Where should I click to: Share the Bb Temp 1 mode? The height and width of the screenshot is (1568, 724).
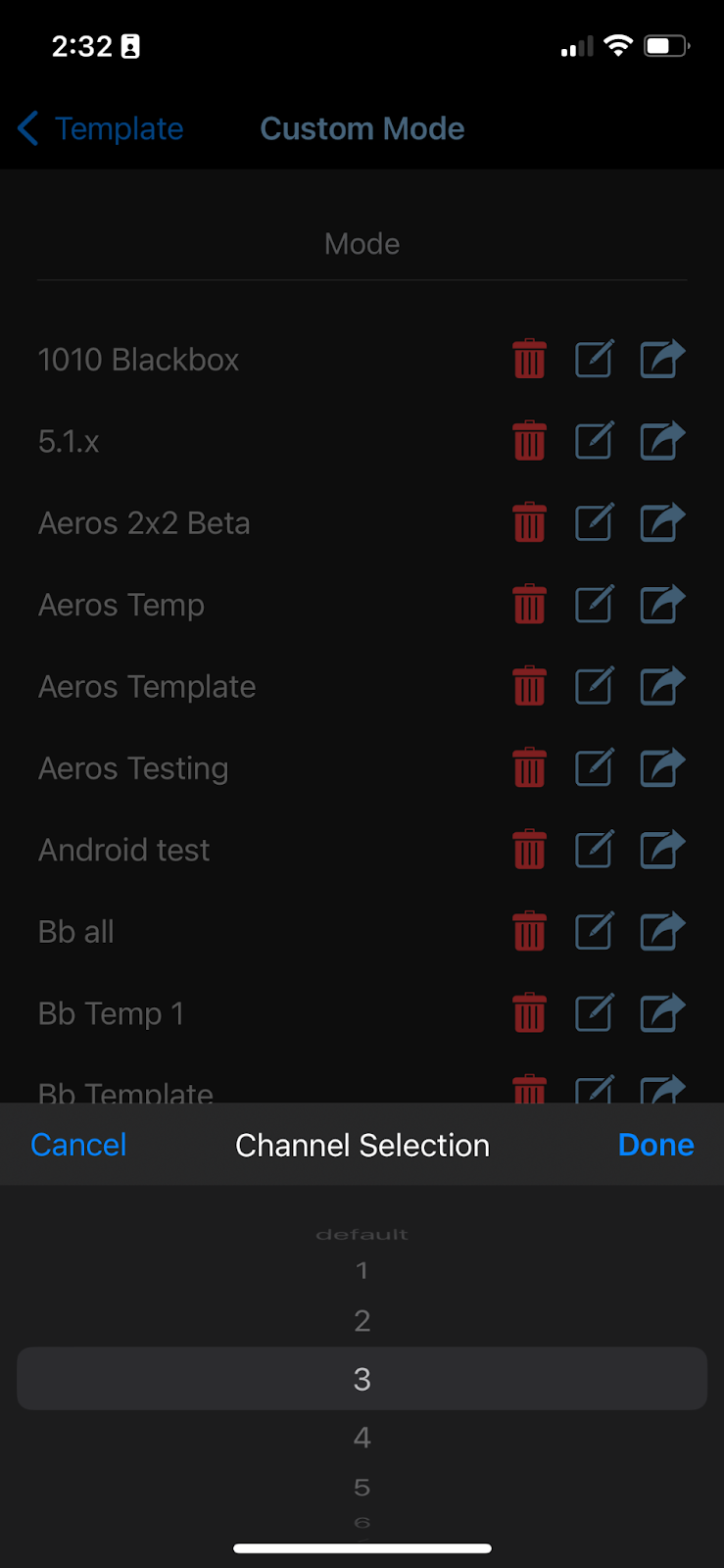pyautogui.click(x=662, y=1012)
